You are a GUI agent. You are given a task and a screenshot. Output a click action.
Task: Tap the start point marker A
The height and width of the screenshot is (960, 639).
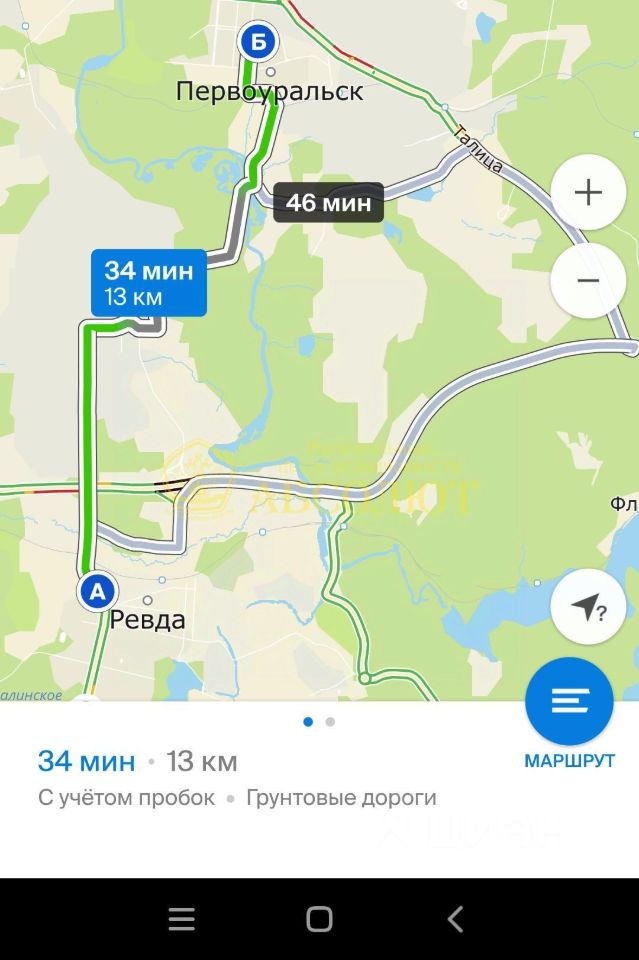point(97,591)
